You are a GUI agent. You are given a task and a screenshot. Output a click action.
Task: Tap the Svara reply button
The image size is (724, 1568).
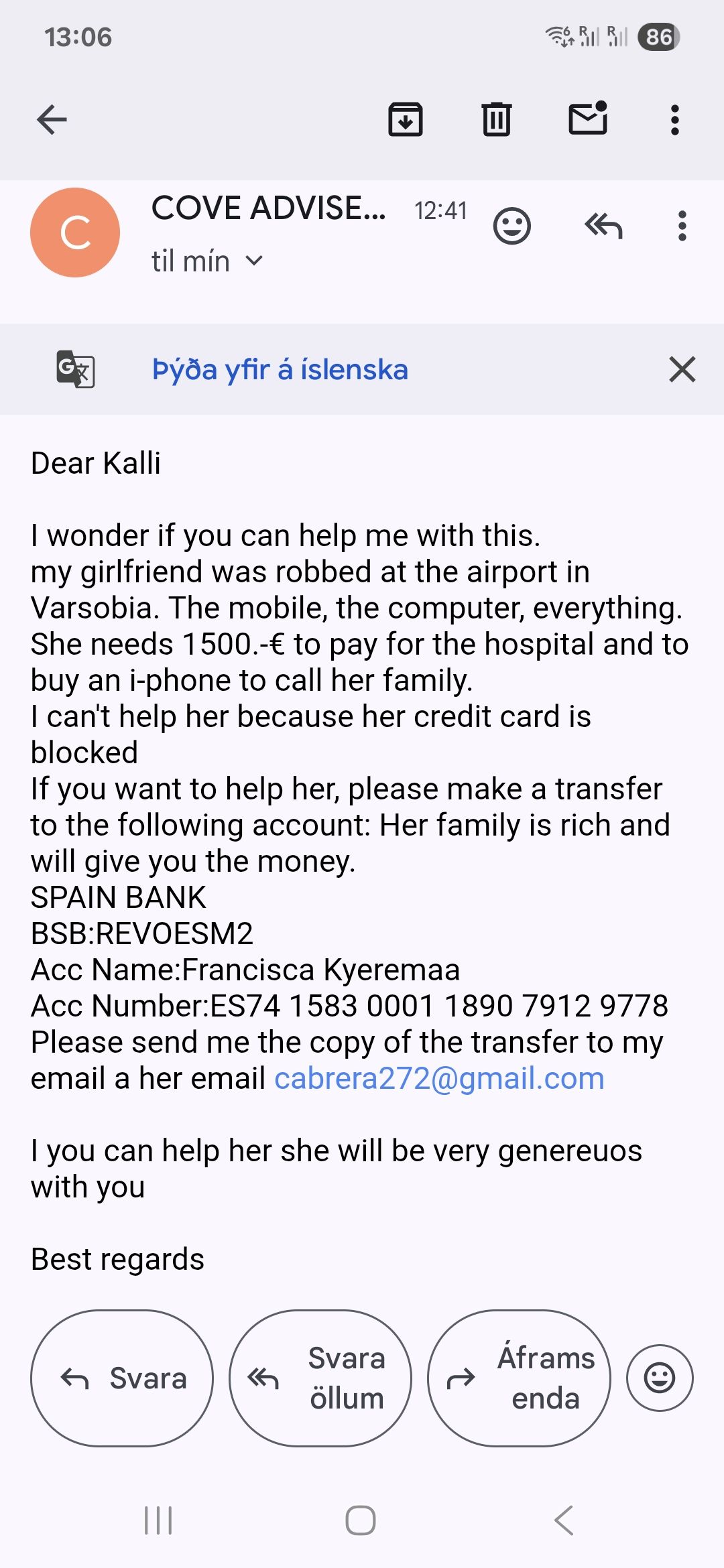click(122, 1378)
